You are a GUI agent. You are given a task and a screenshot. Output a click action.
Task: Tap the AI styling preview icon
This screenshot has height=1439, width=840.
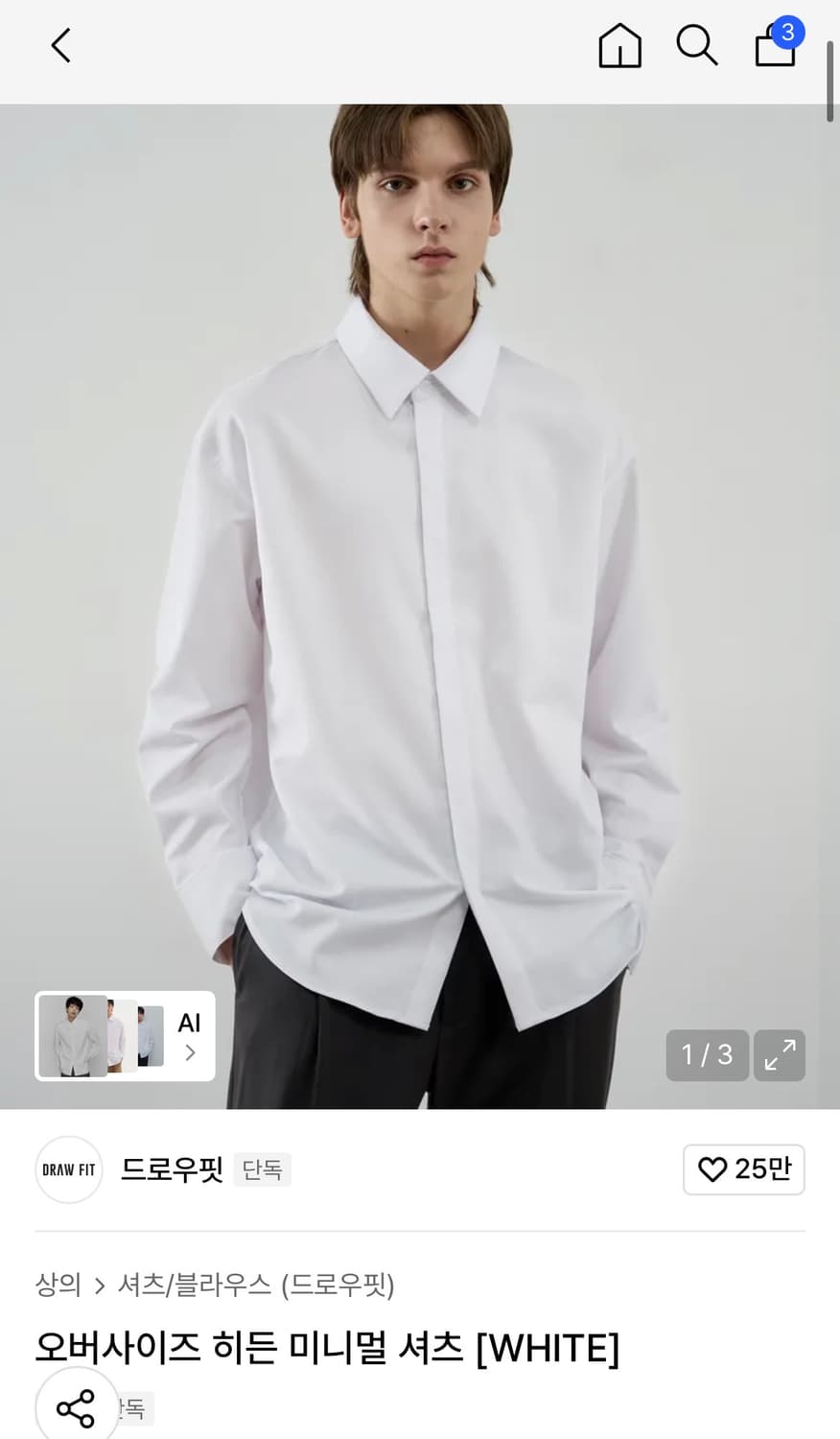[x=188, y=1023]
